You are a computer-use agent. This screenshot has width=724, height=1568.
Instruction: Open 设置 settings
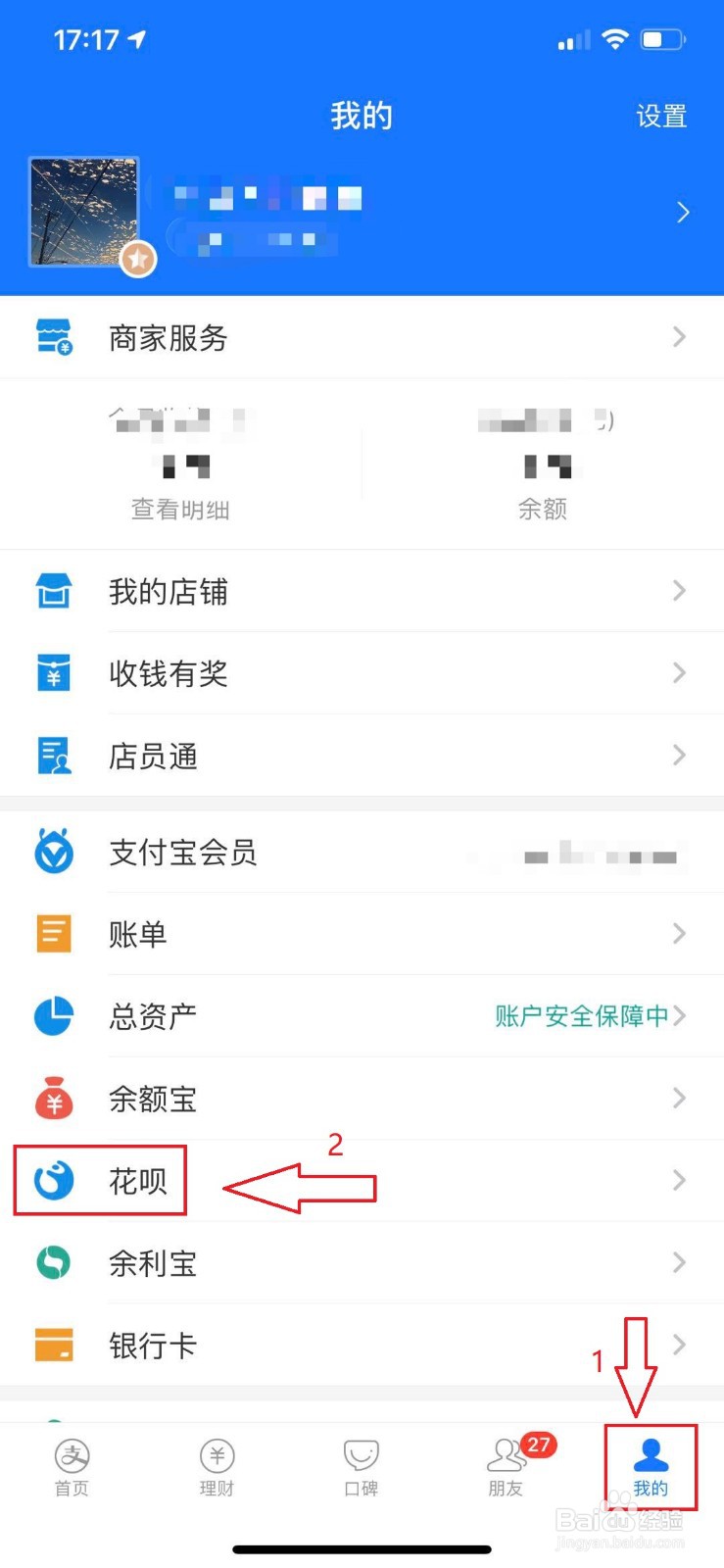click(661, 117)
